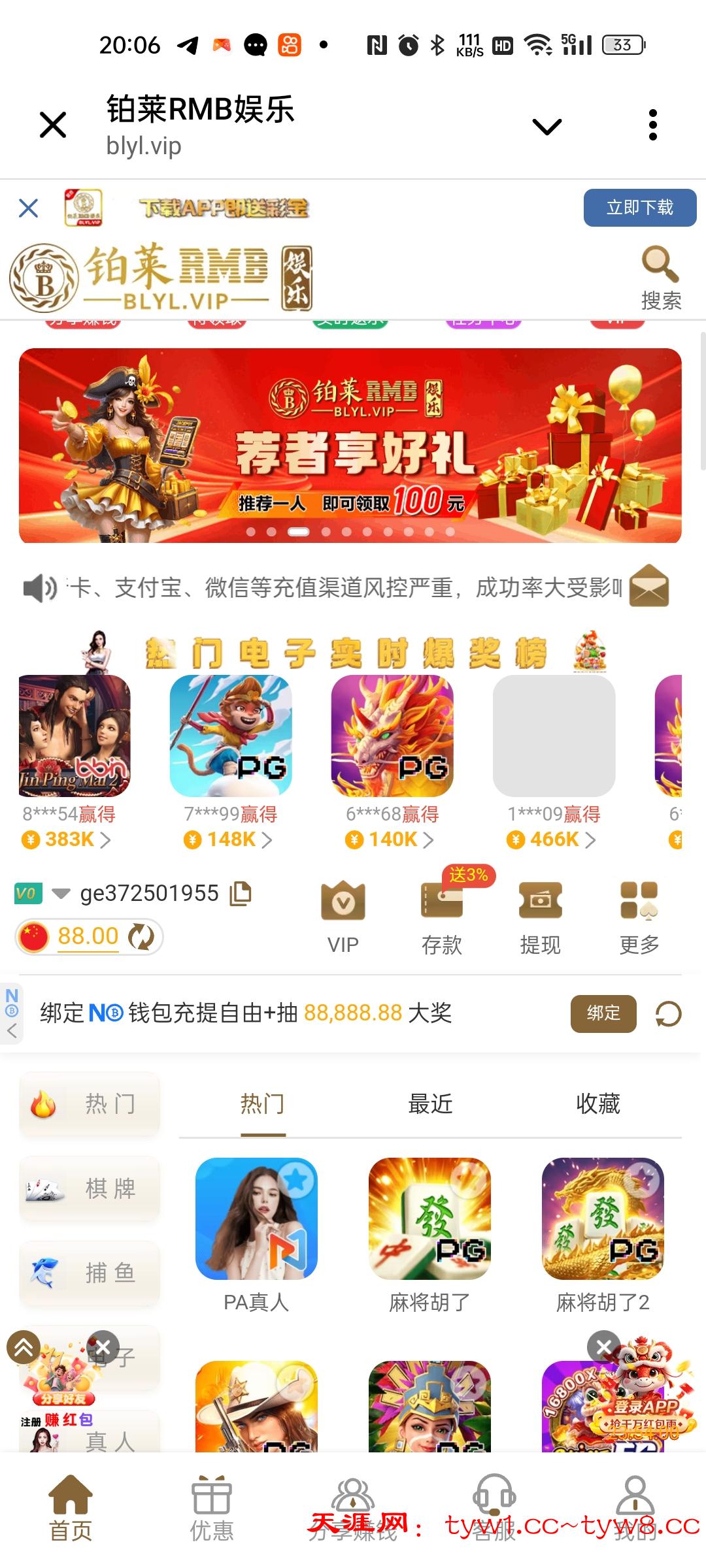Switch to the 收藏 tab

click(x=597, y=1104)
